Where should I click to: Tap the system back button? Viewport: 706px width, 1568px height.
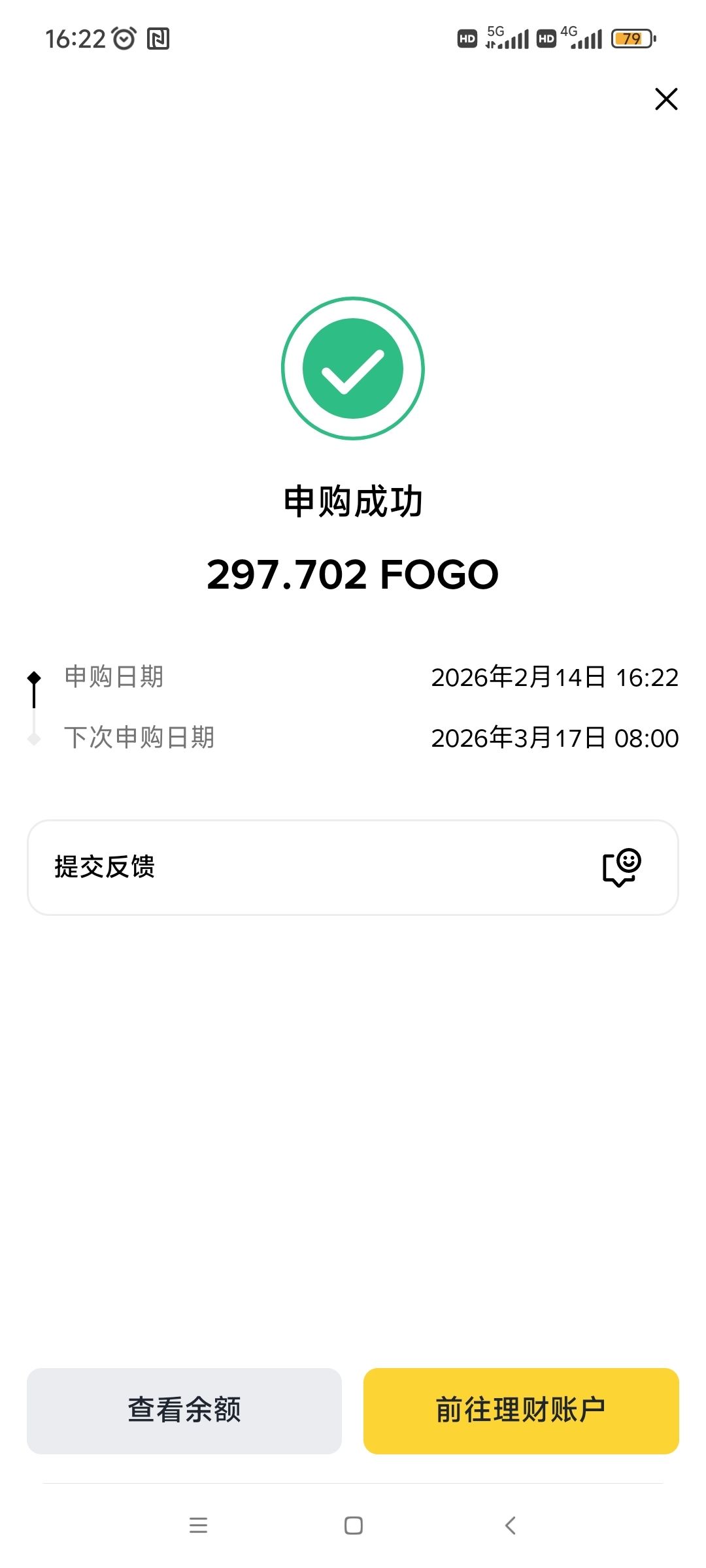[x=511, y=1526]
